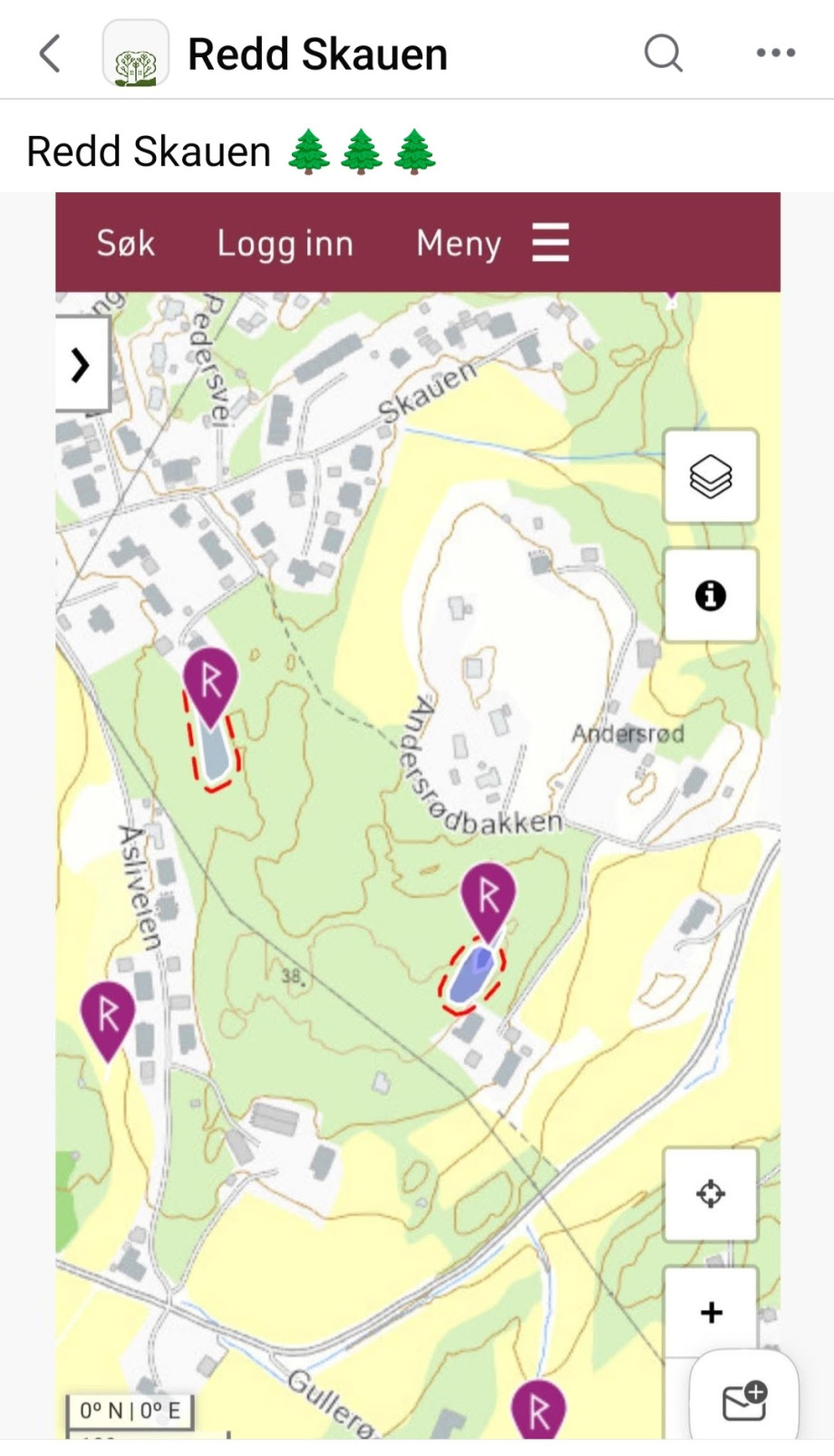Screen dimensions: 834x1456
Task: Open the Redd Skauen profile avatar
Action: pos(136,54)
